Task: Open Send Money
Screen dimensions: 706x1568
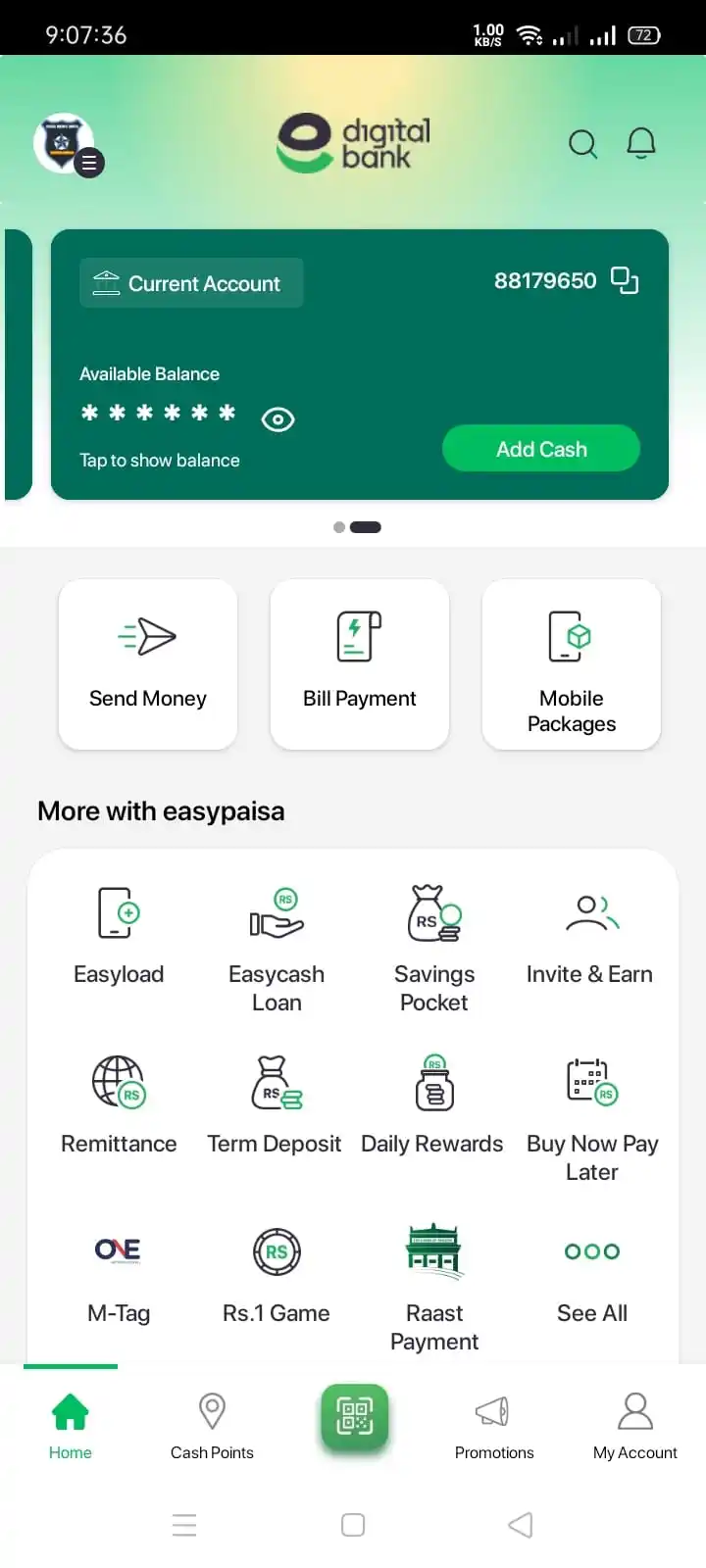Action: 148,663
